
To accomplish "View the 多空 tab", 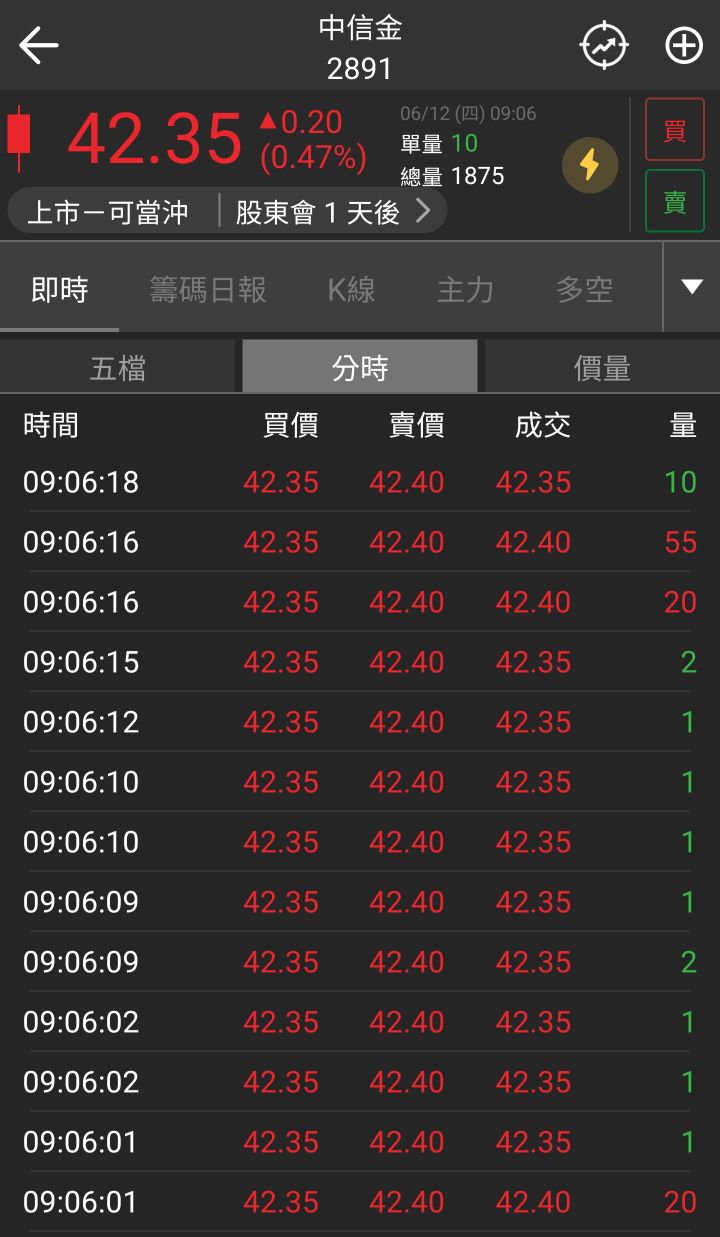I will [x=584, y=290].
